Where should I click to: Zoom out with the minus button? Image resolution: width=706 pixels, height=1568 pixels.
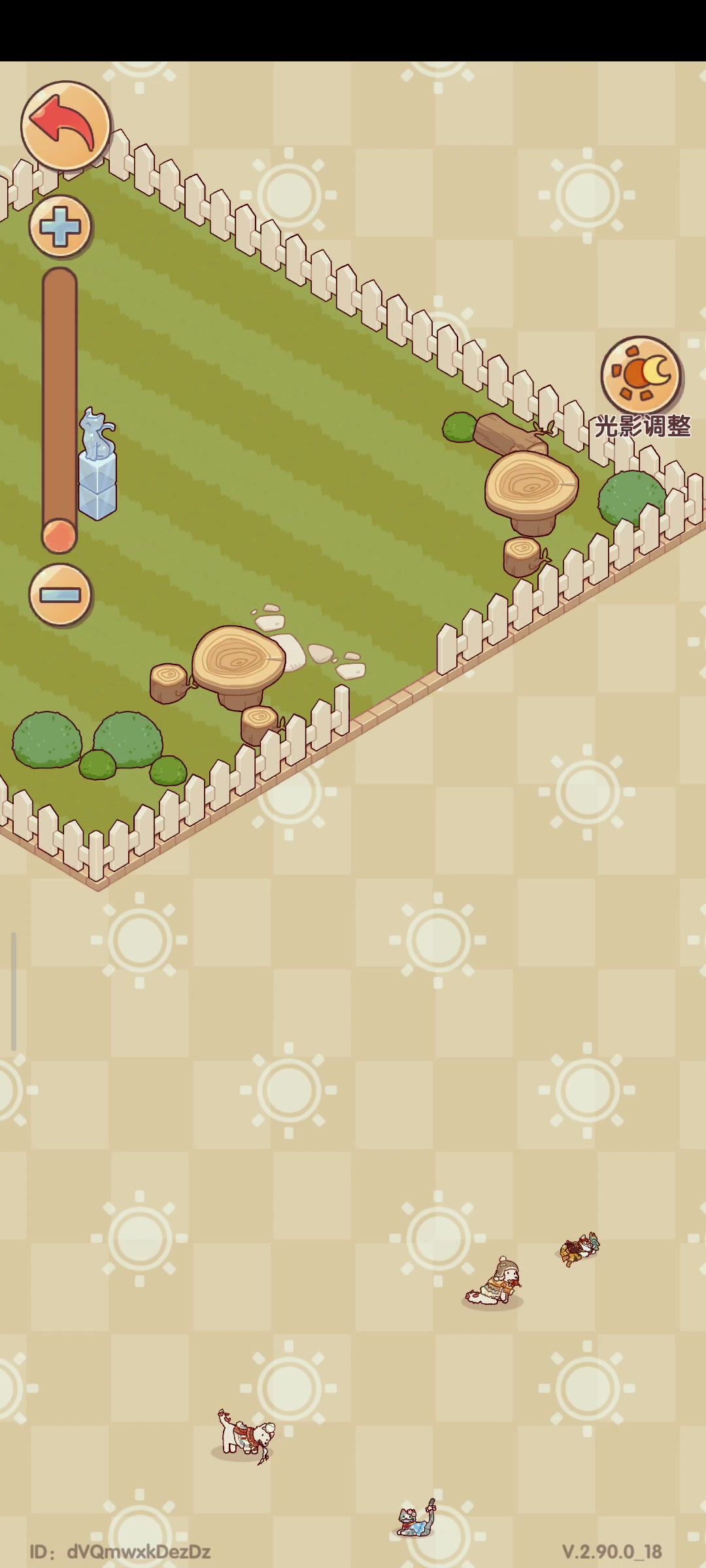(x=60, y=595)
